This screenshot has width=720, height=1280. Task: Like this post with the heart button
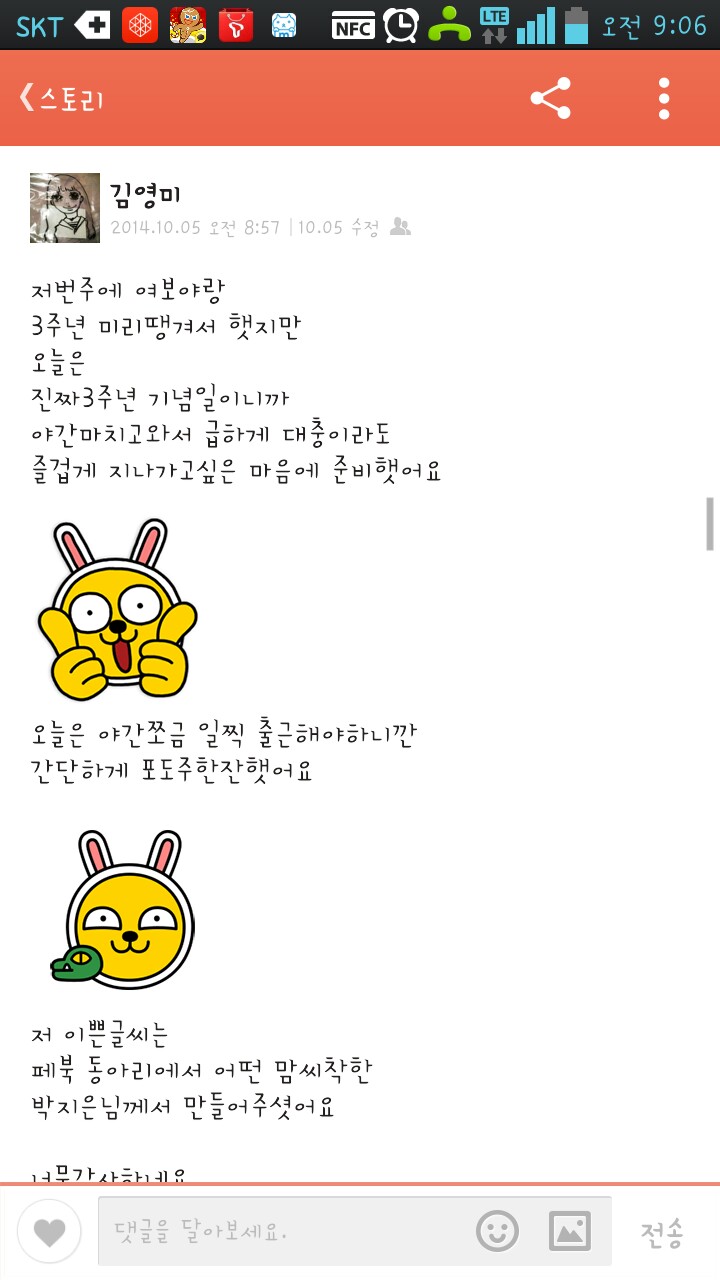click(x=49, y=1232)
